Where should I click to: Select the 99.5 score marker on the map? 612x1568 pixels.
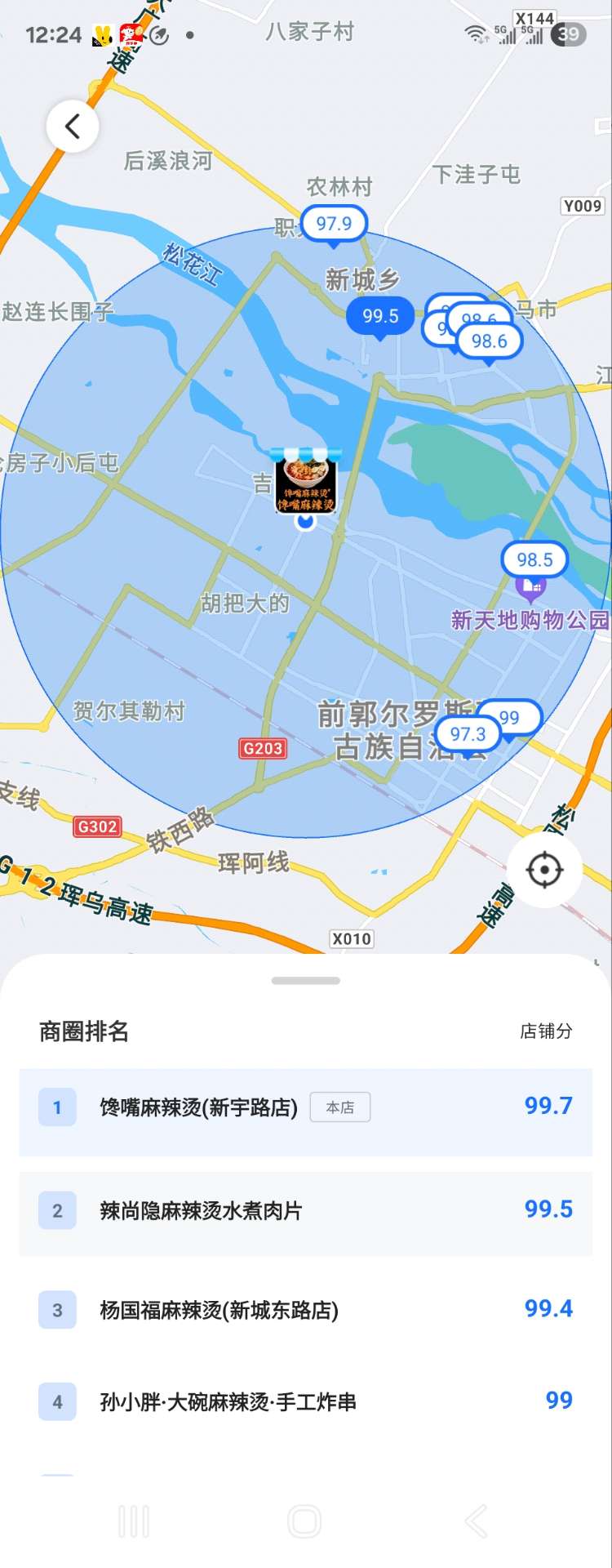point(380,316)
